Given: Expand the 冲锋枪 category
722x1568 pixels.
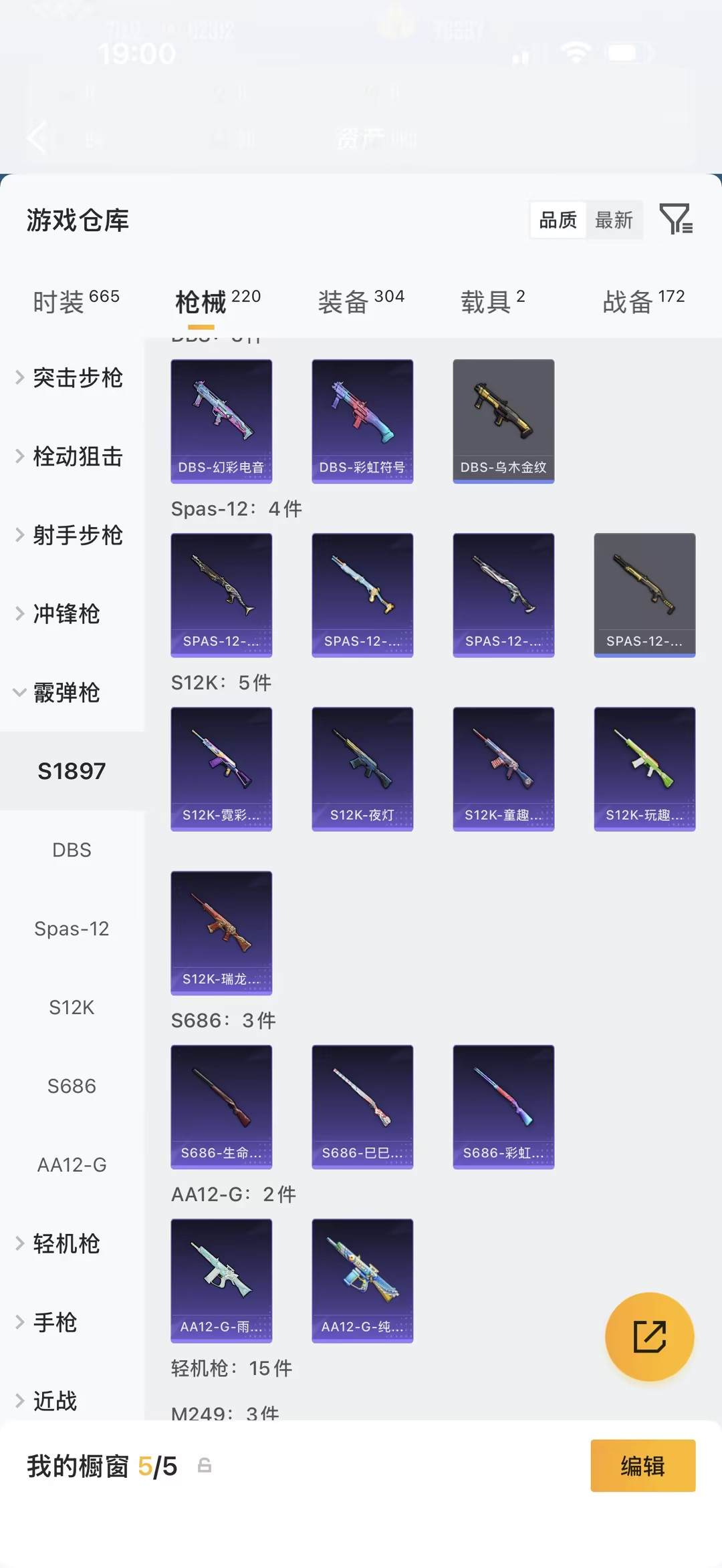Looking at the screenshot, I should (x=66, y=614).
